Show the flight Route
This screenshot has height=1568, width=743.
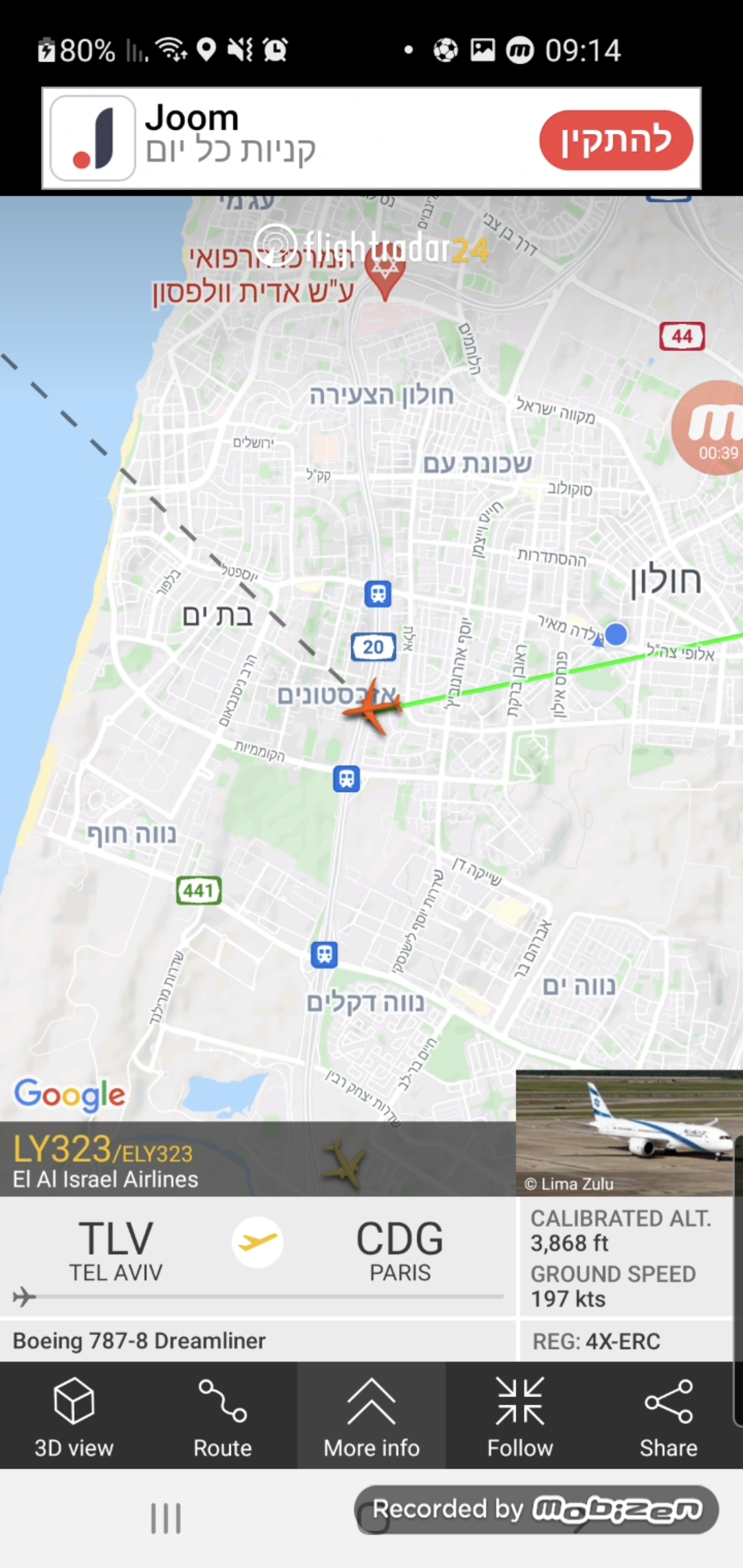pos(223,1415)
